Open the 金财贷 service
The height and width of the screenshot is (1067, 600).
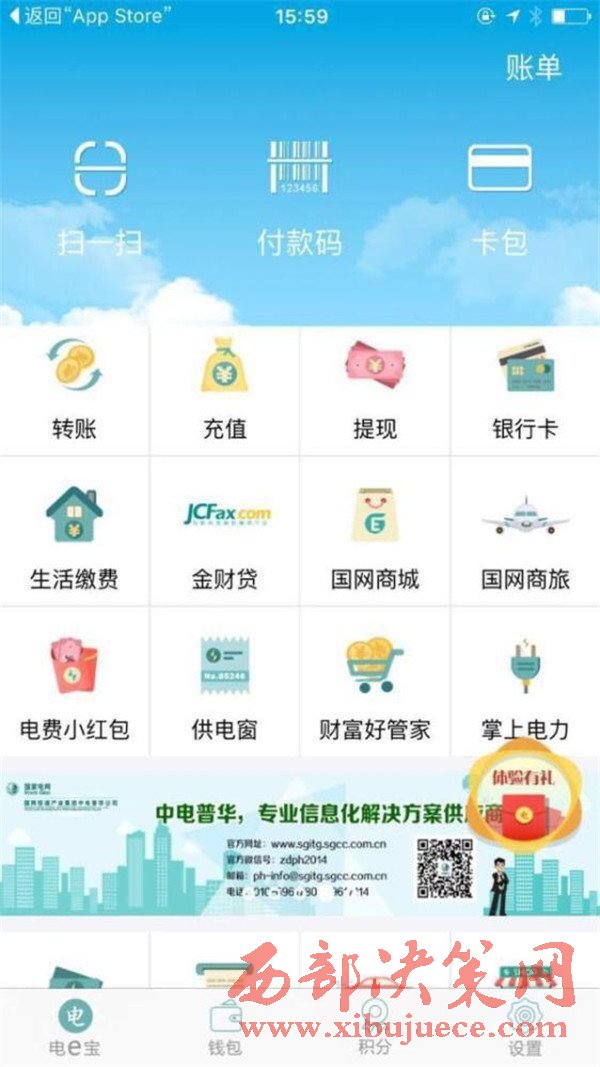click(x=225, y=539)
